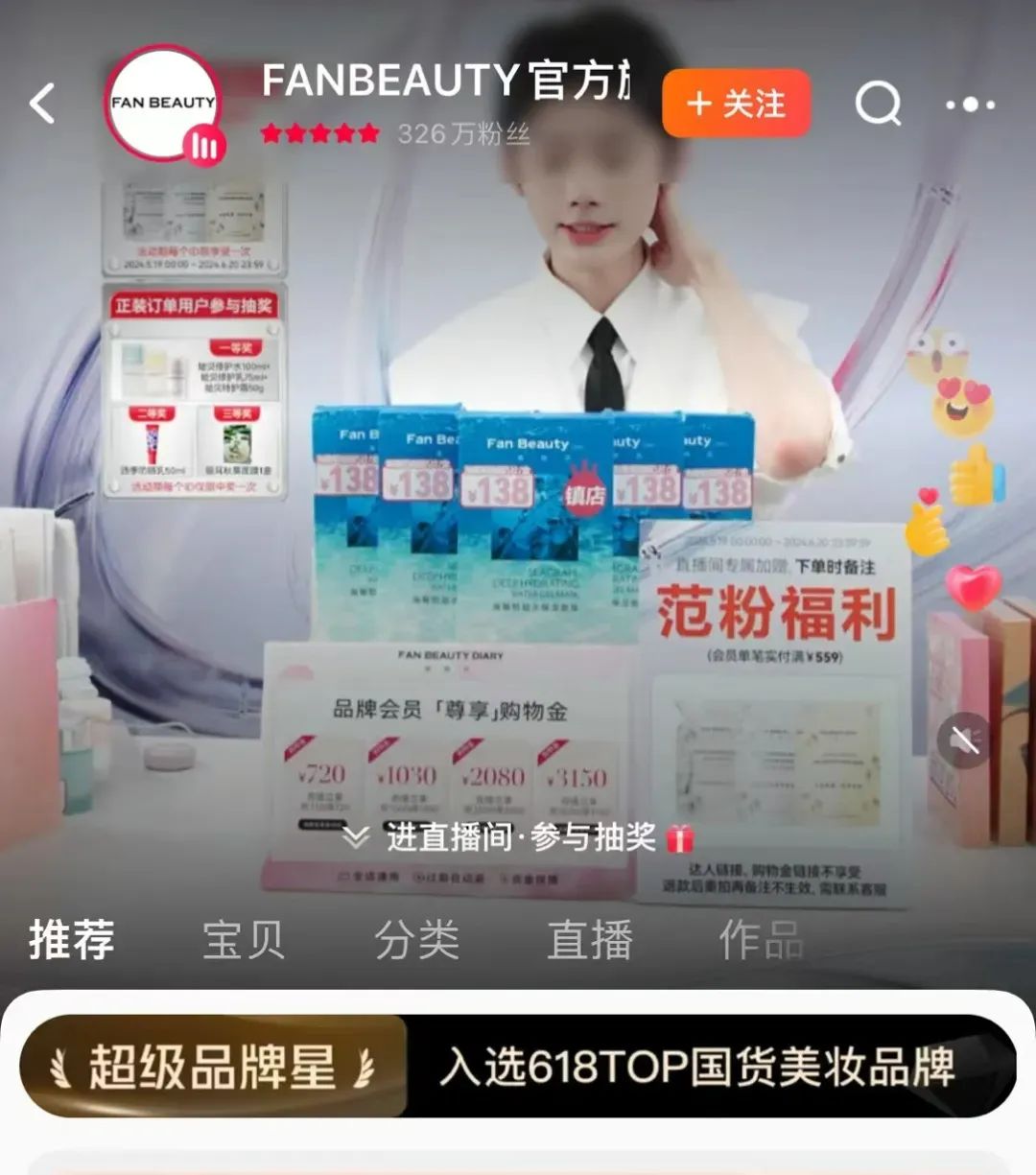This screenshot has height=1175, width=1036.
Task: Open the three-dot overflow menu
Action: point(970,104)
